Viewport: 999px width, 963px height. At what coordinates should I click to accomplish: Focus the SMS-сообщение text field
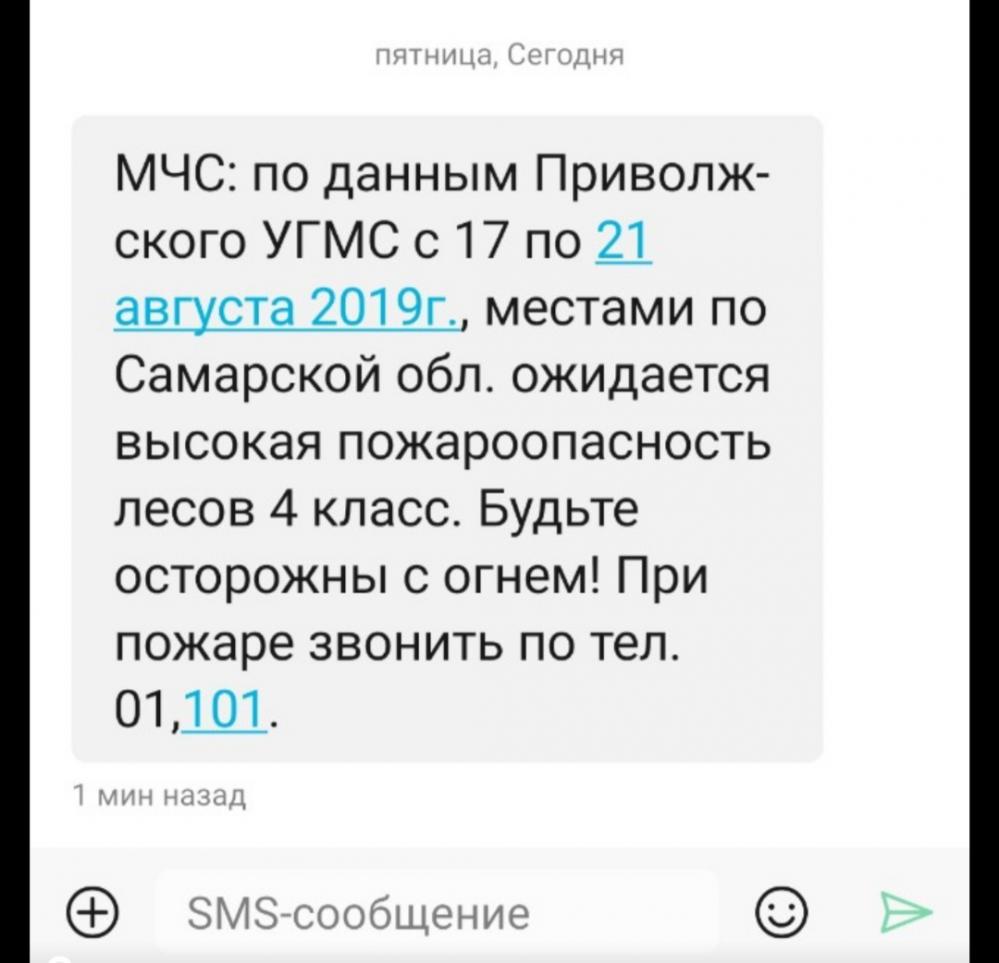click(x=438, y=912)
